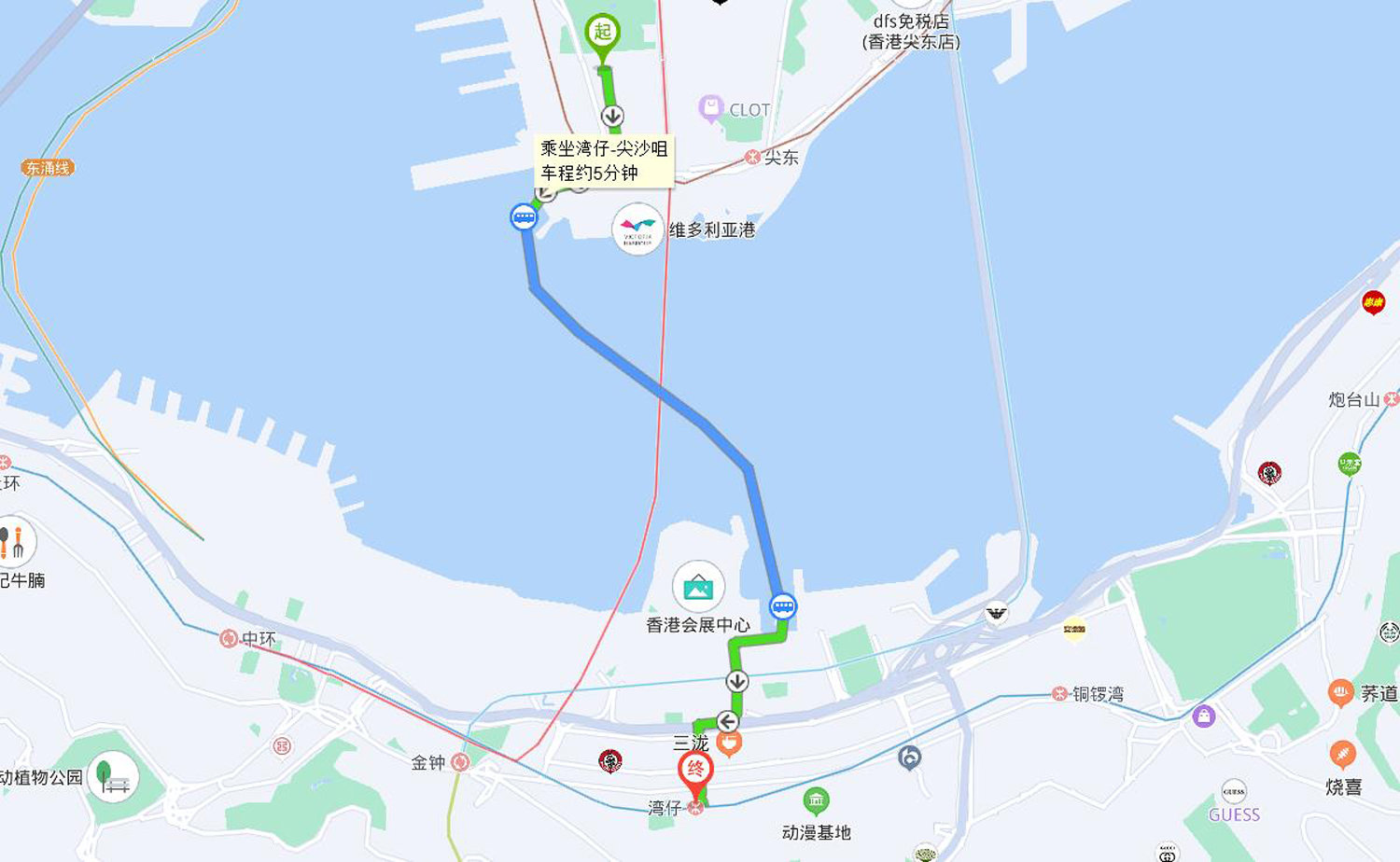This screenshot has width=1400, height=862.
Task: Select the 尖东 metro station
Action: [753, 158]
